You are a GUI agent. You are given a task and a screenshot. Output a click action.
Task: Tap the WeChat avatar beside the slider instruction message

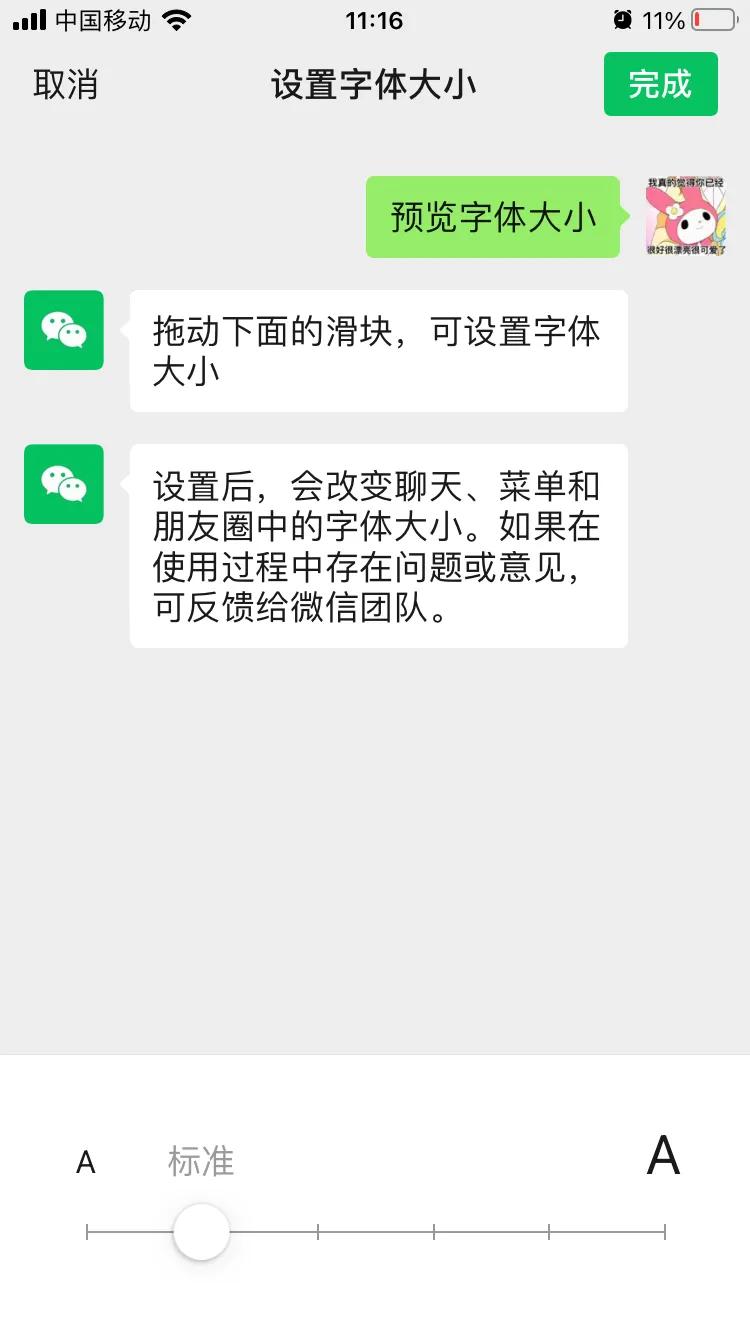pos(64,330)
